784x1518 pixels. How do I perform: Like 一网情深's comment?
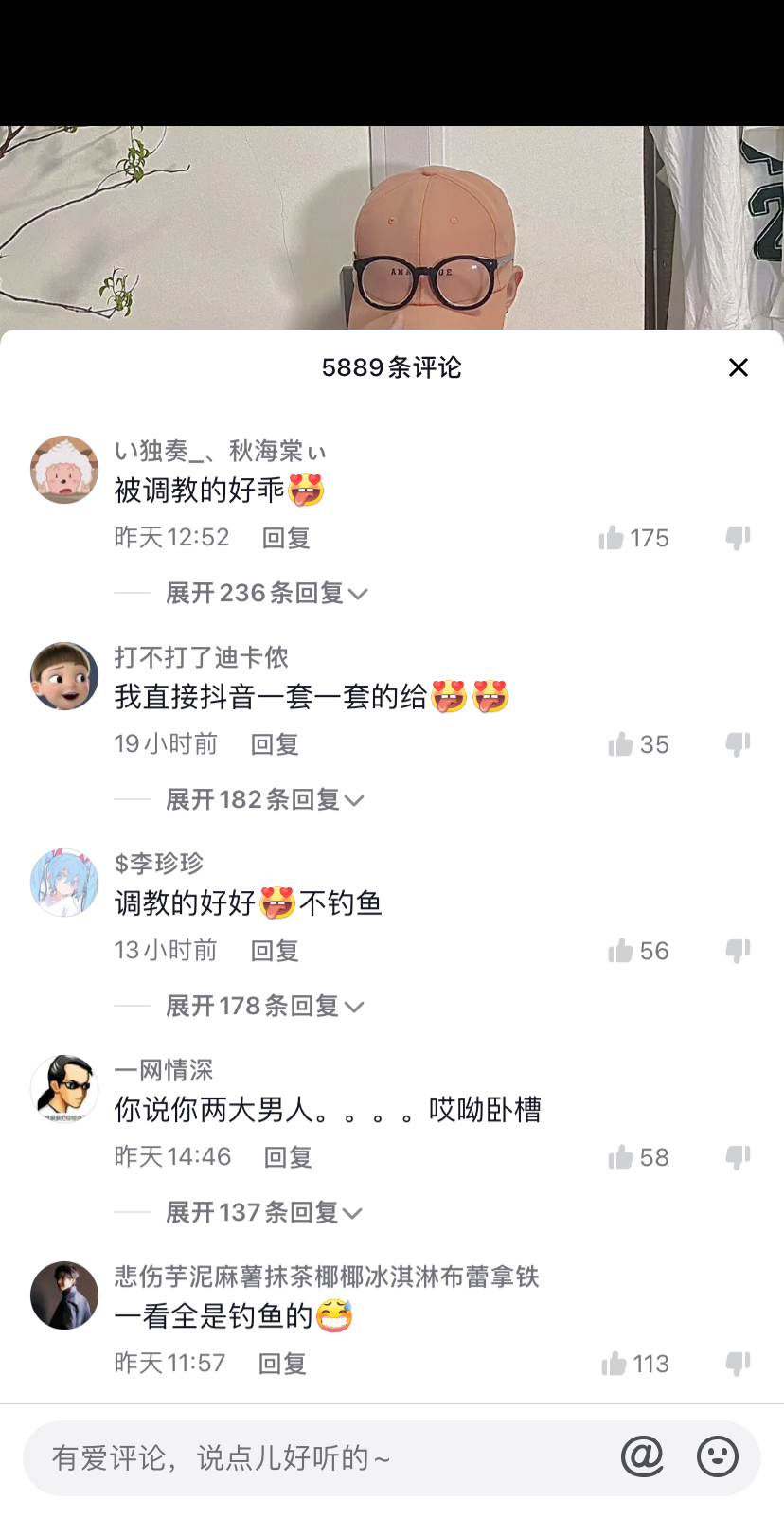coord(621,1157)
